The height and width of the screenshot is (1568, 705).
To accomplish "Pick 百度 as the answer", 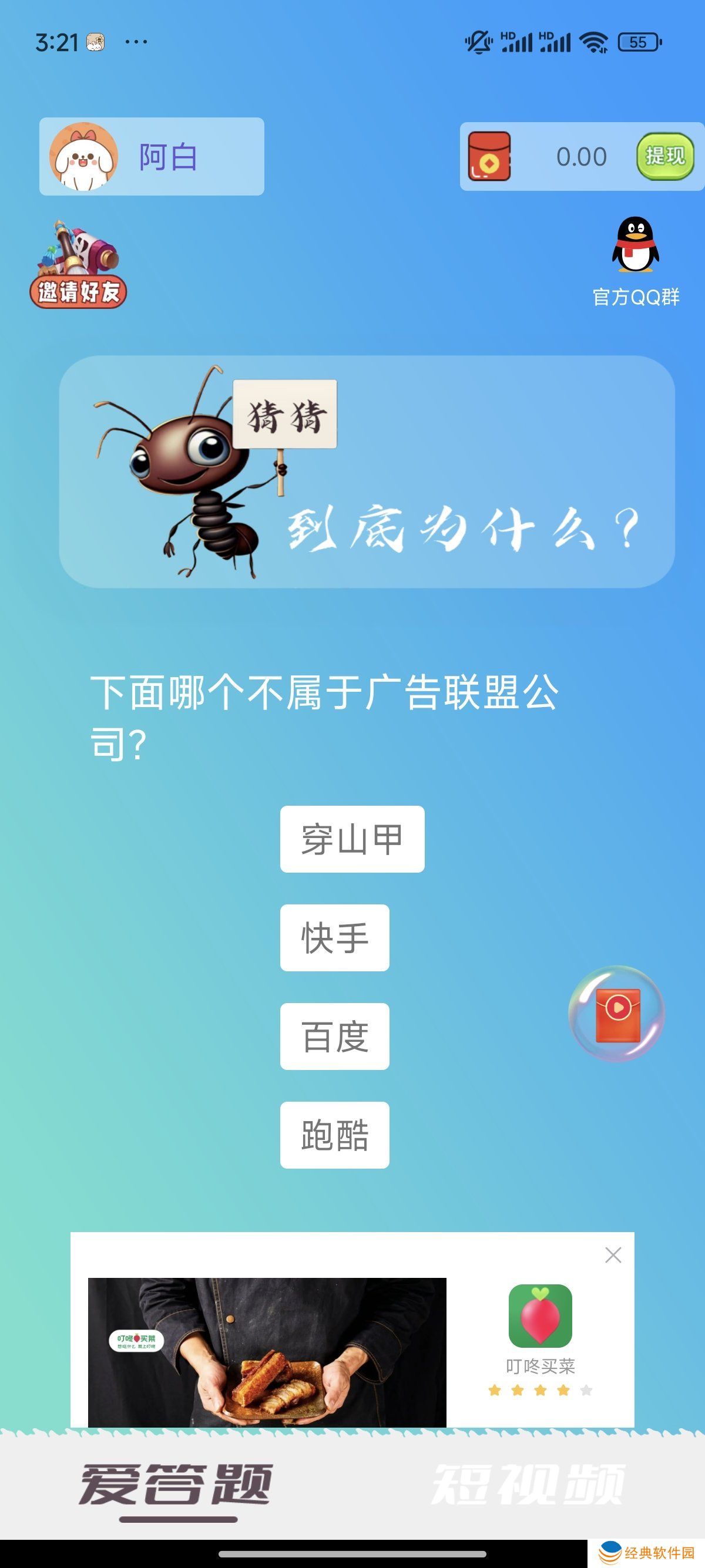I will point(334,1036).
